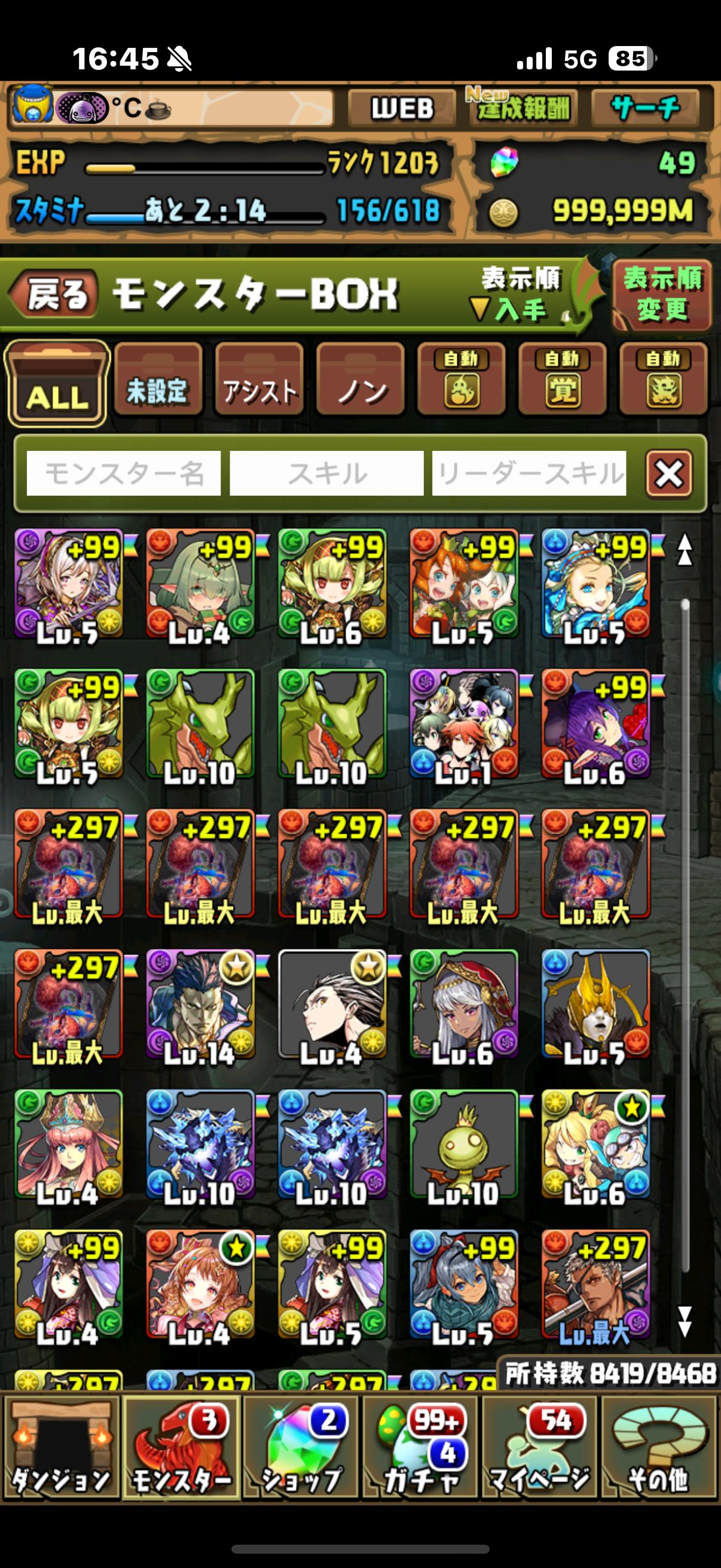Screen dimensions: 721x1568
Task: Focus the スキル search field
Action: (x=327, y=474)
